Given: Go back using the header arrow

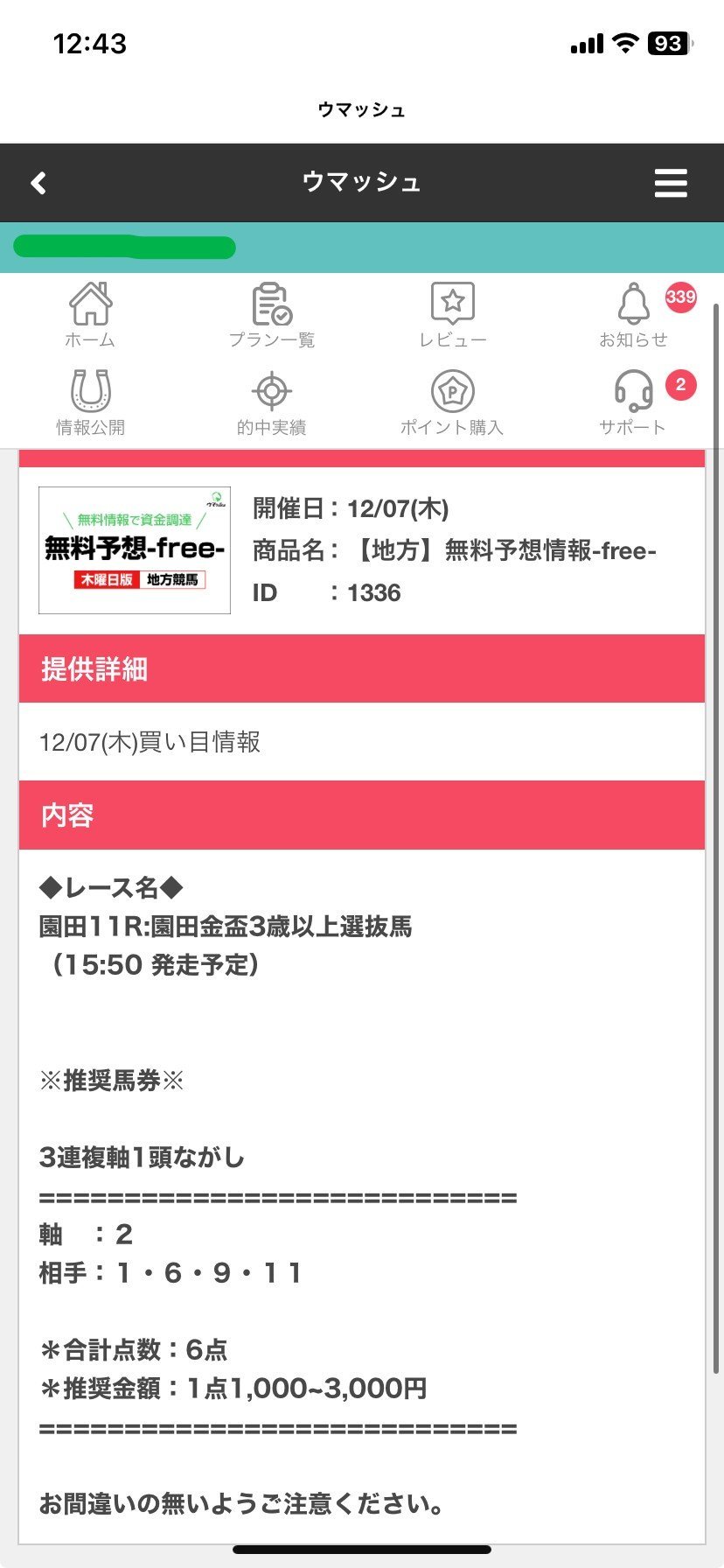Looking at the screenshot, I should pos(38,183).
